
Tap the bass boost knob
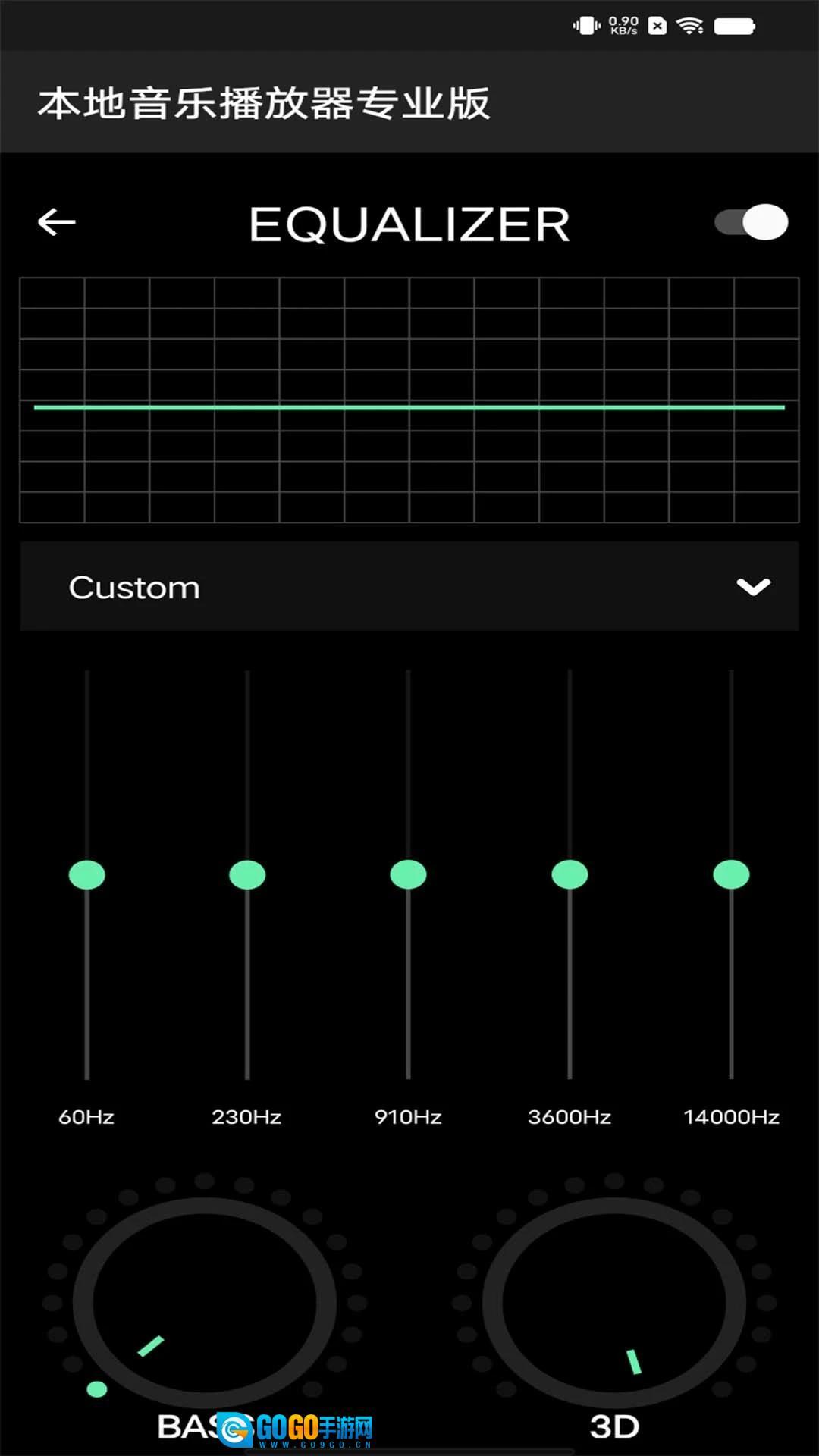[x=205, y=1303]
